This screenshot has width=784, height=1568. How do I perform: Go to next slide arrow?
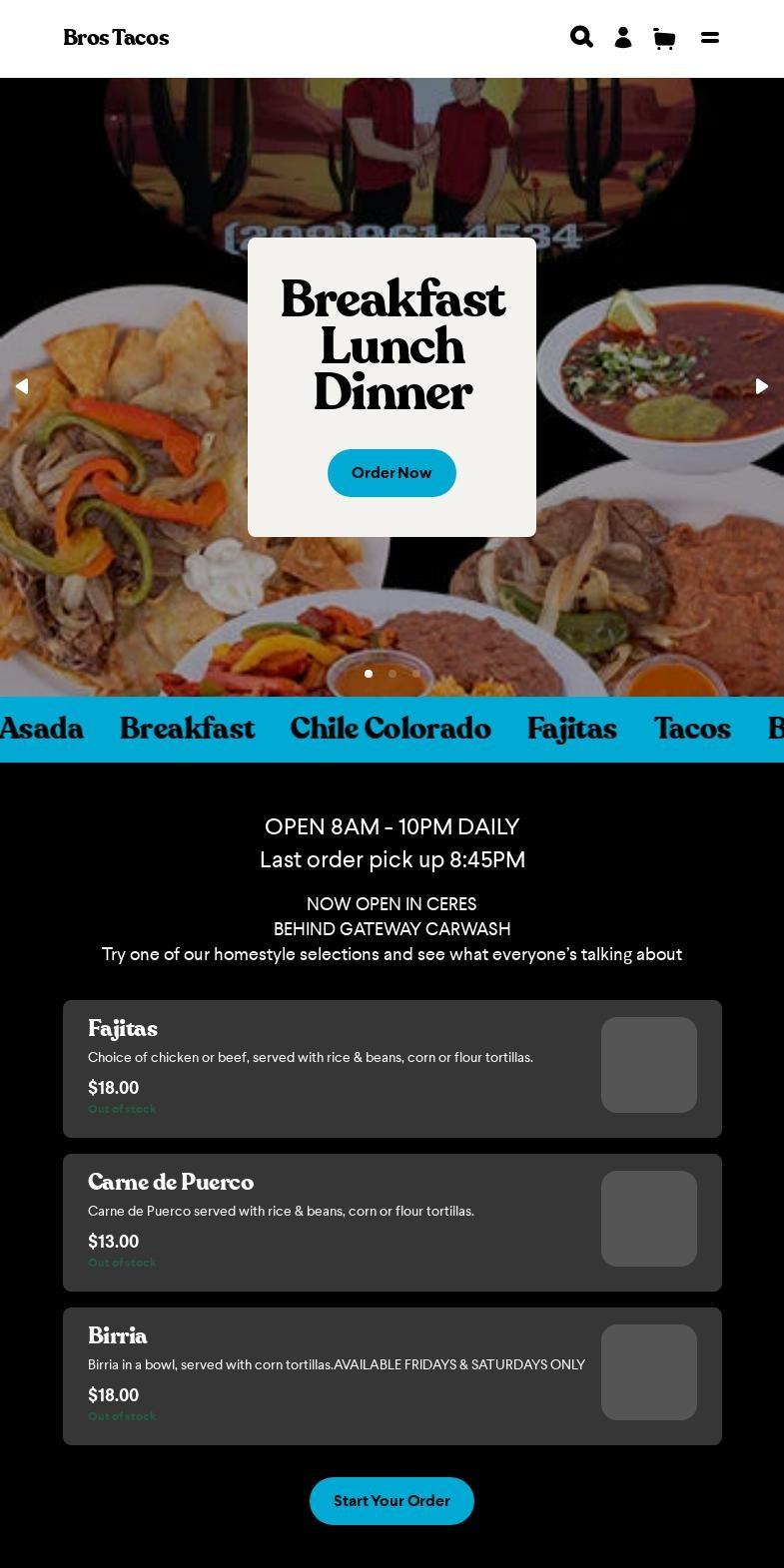[x=762, y=386]
